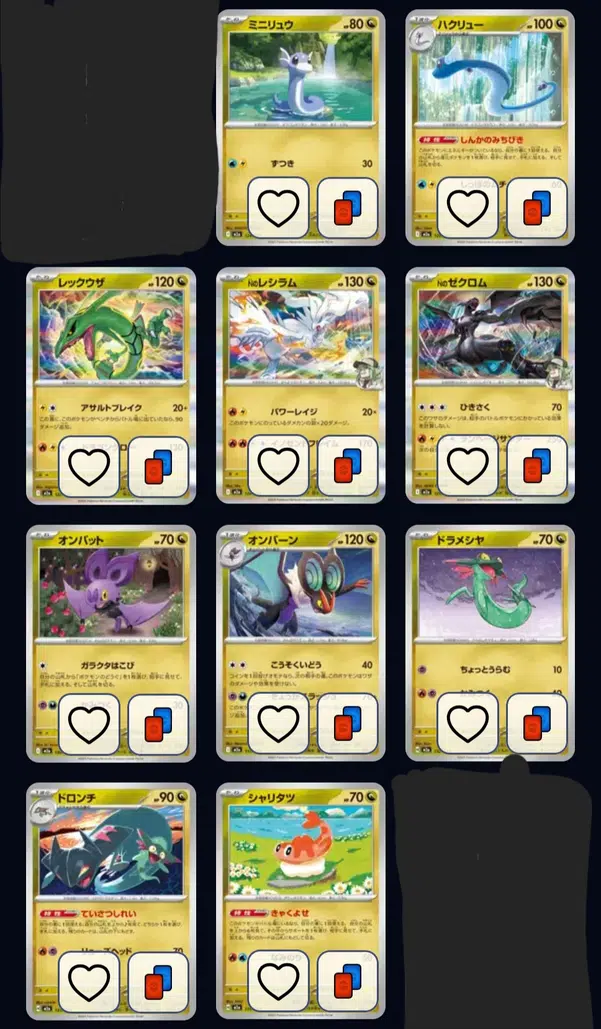Tap the cards icon on the ドラメシヤ card
Screen dimensions: 601x1029
tap(537, 724)
